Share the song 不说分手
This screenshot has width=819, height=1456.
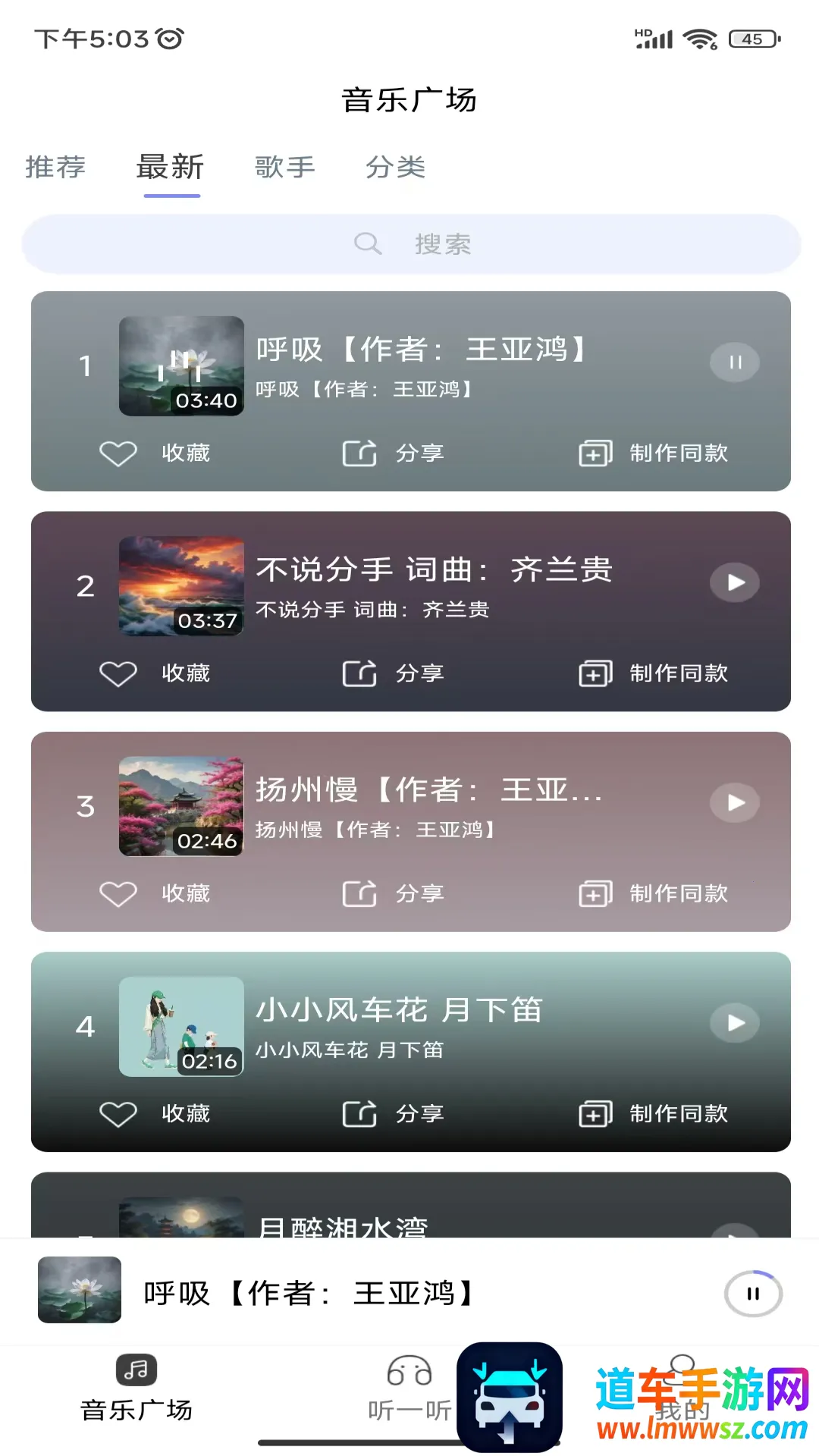(393, 673)
